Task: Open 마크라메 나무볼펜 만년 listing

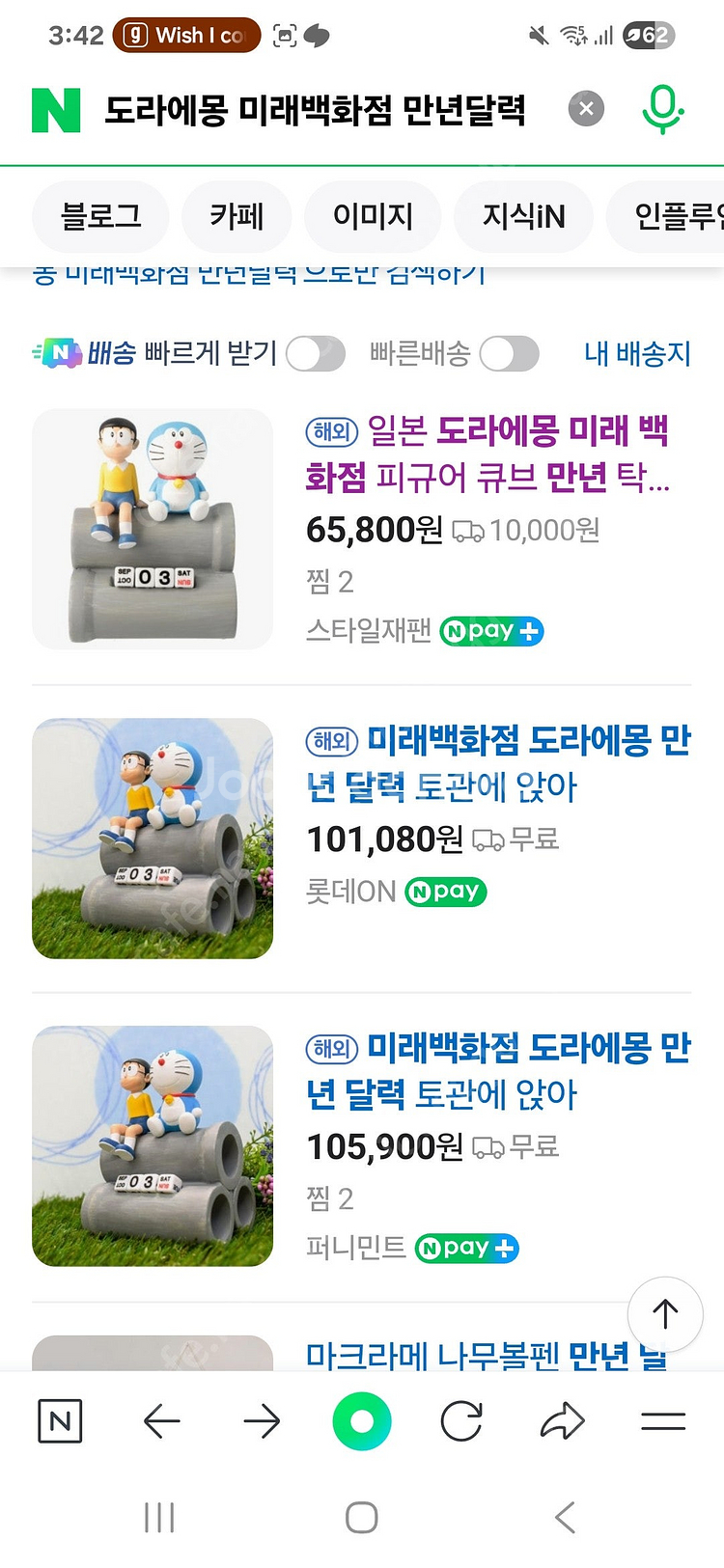Action: point(486,1355)
